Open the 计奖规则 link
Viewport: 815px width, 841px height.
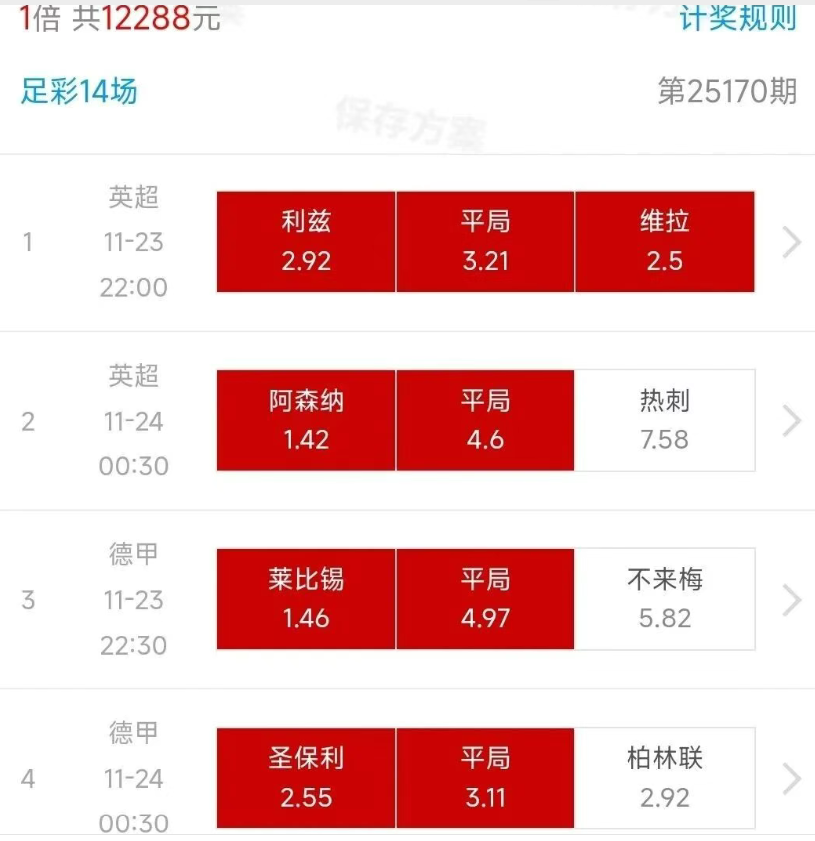click(x=737, y=19)
